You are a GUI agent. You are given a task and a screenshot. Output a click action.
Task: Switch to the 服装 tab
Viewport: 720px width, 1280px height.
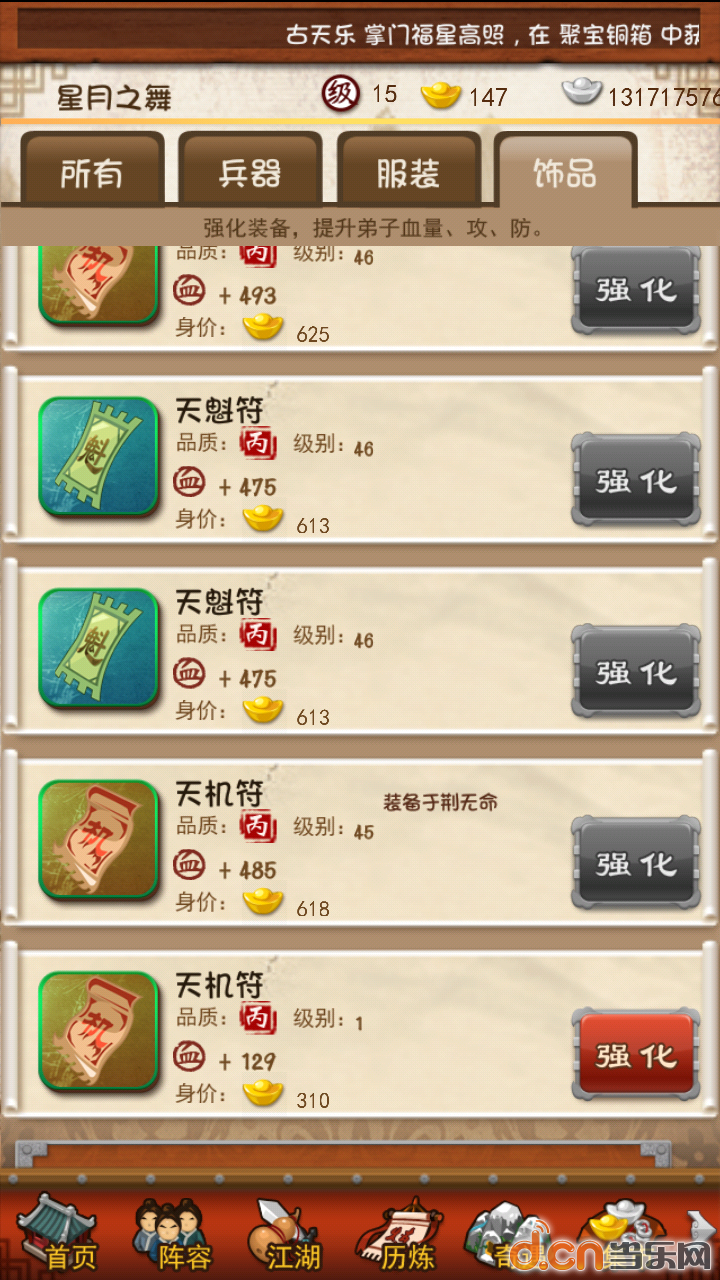(x=408, y=173)
